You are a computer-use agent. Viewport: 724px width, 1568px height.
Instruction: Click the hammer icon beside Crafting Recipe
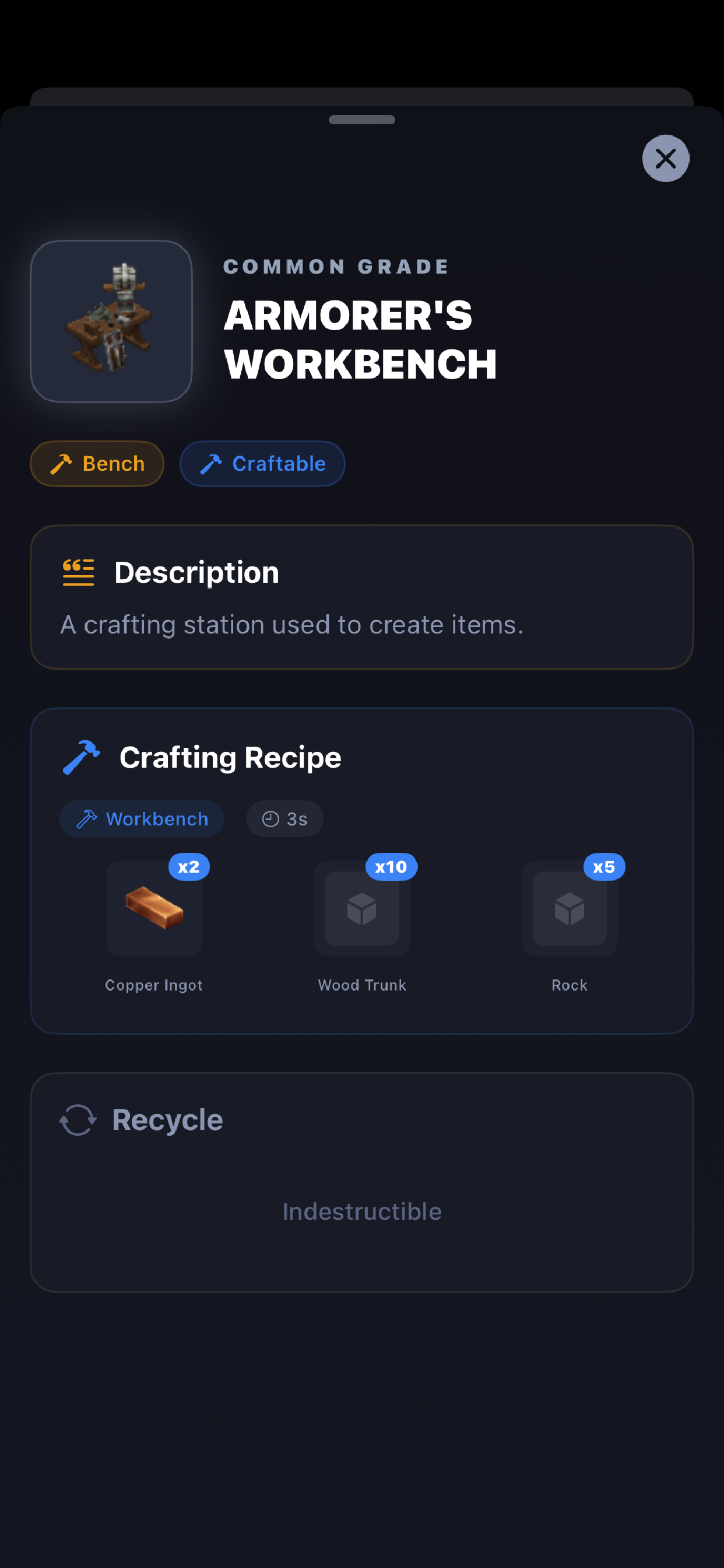click(80, 757)
